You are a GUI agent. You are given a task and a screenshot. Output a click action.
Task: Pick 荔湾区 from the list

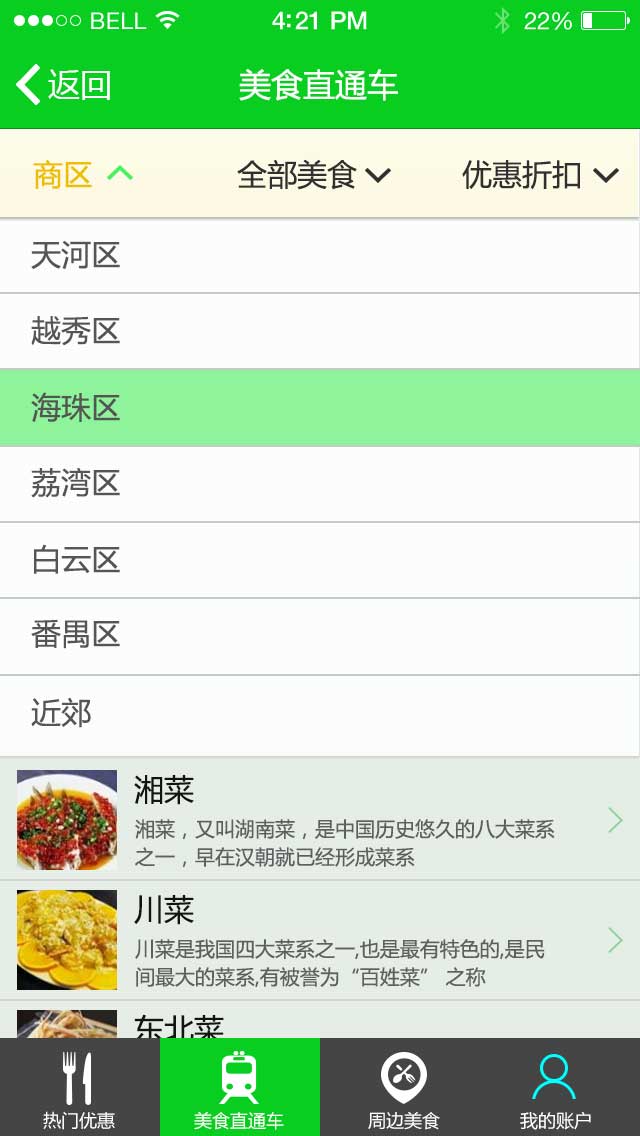[x=320, y=484]
